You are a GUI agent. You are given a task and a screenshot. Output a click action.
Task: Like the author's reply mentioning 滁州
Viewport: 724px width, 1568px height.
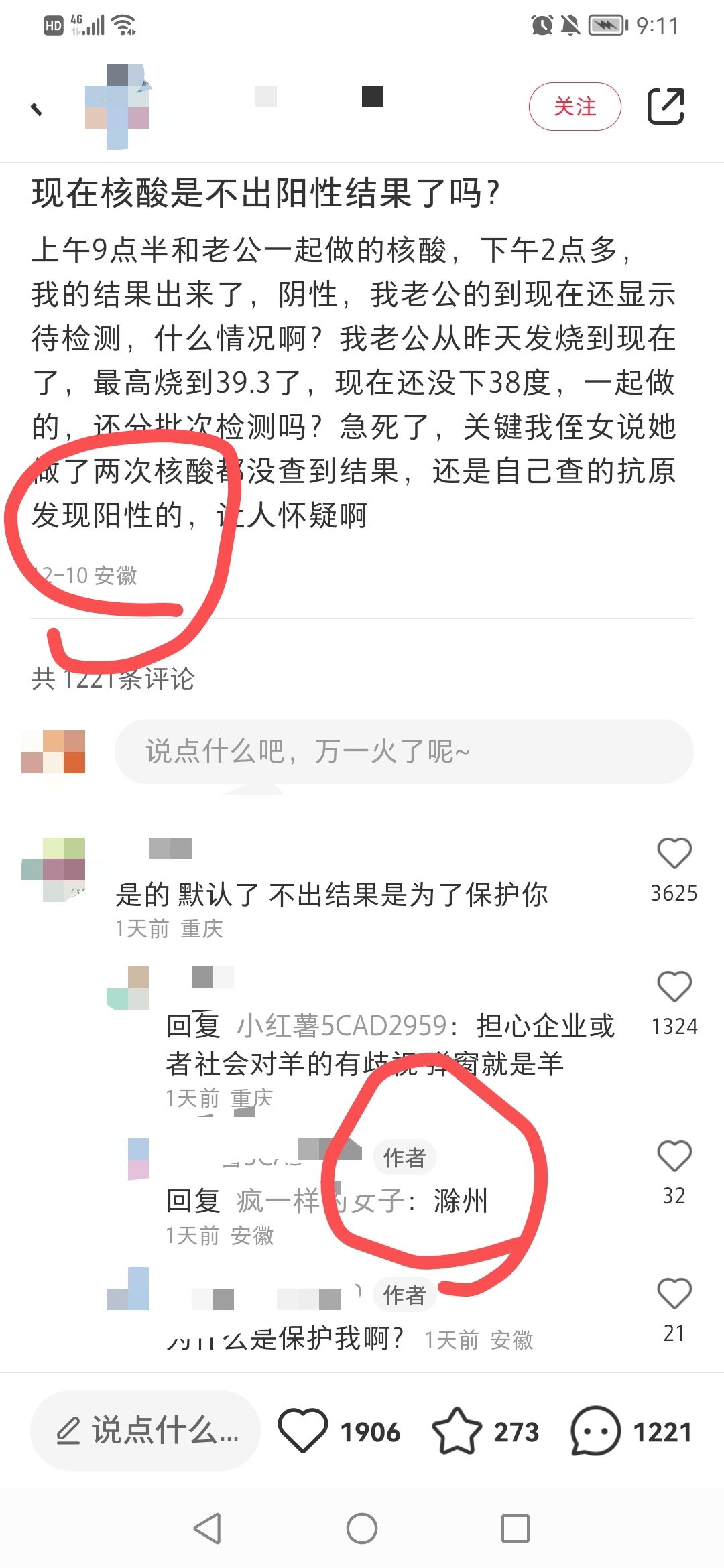click(x=674, y=1156)
